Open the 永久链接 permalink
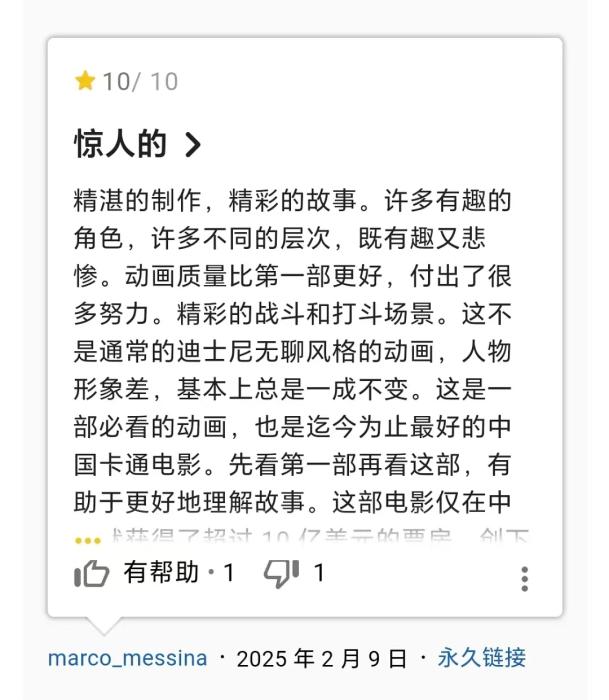 481,658
